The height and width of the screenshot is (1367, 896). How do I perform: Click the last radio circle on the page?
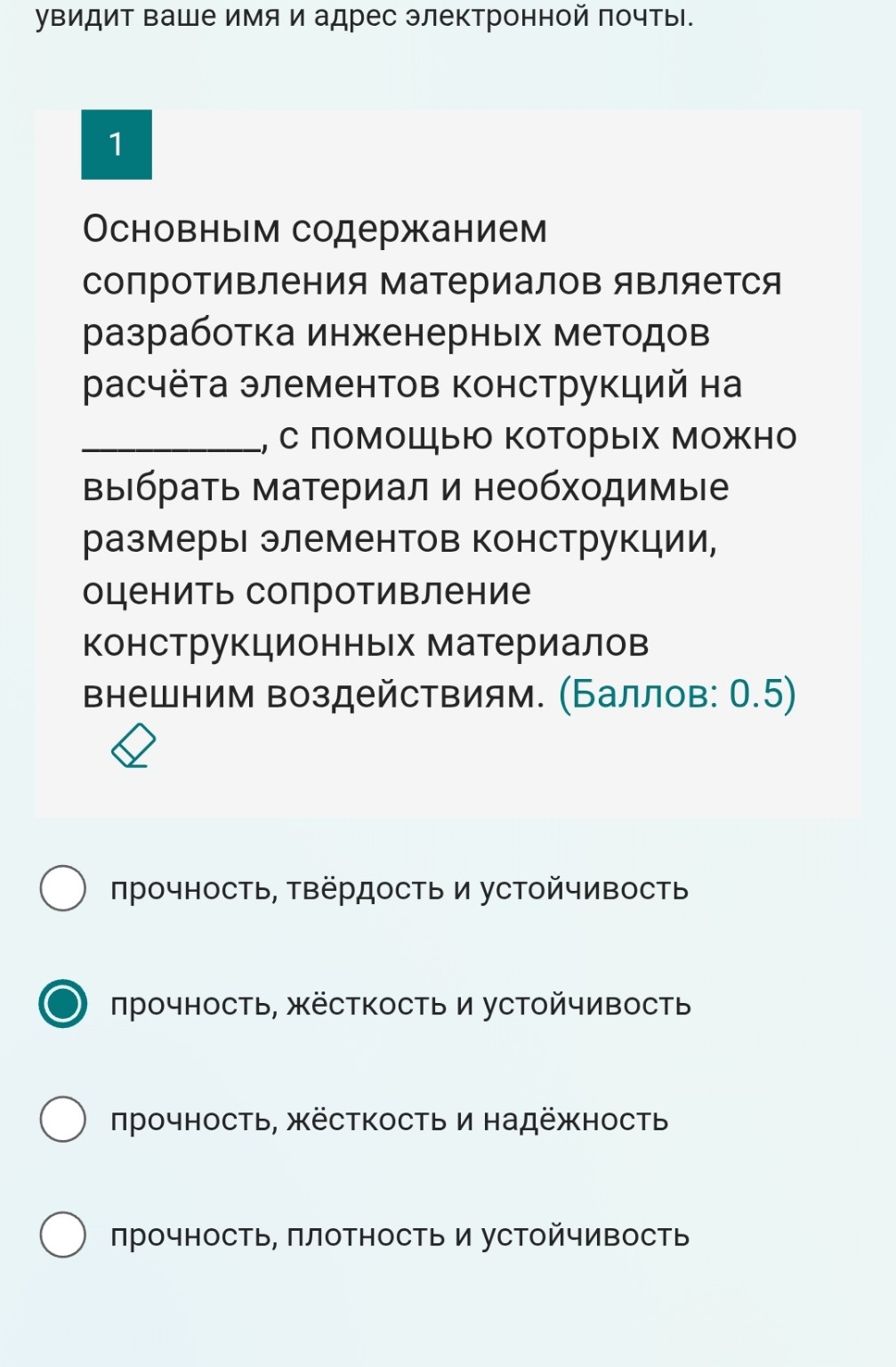(x=61, y=1235)
